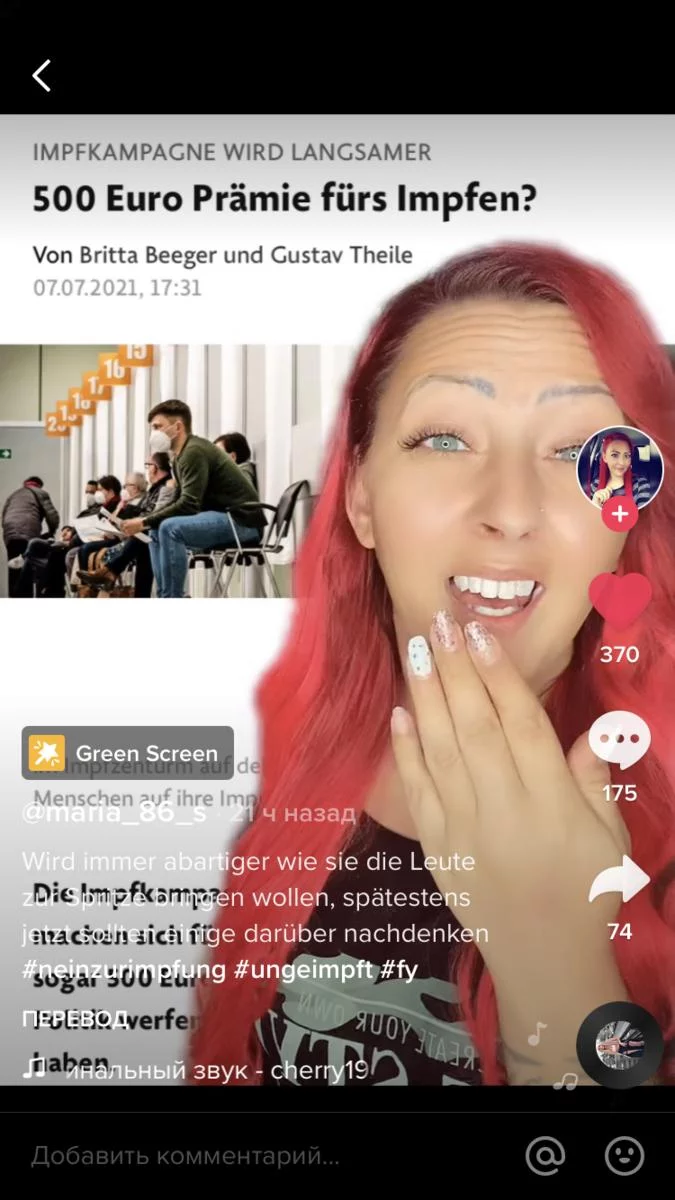Insert a mention with the @ icon

pyautogui.click(x=546, y=1156)
